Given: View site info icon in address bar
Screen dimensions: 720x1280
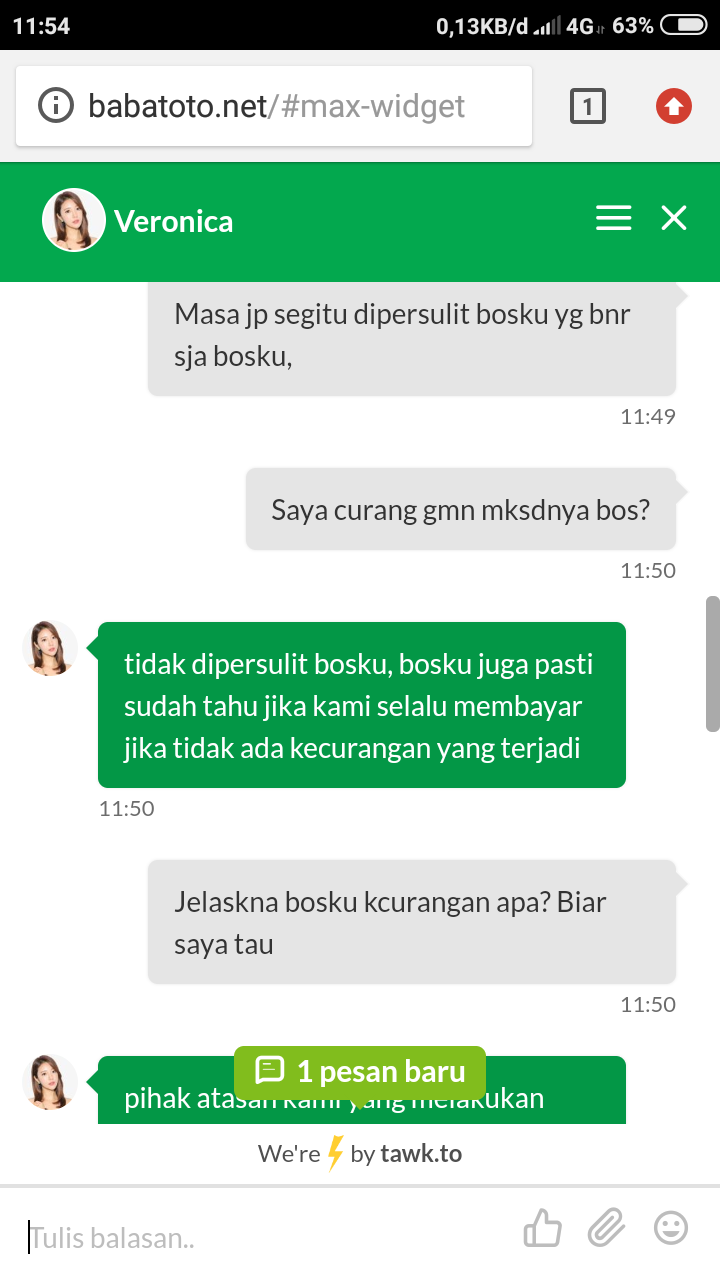Looking at the screenshot, I should coord(56,105).
